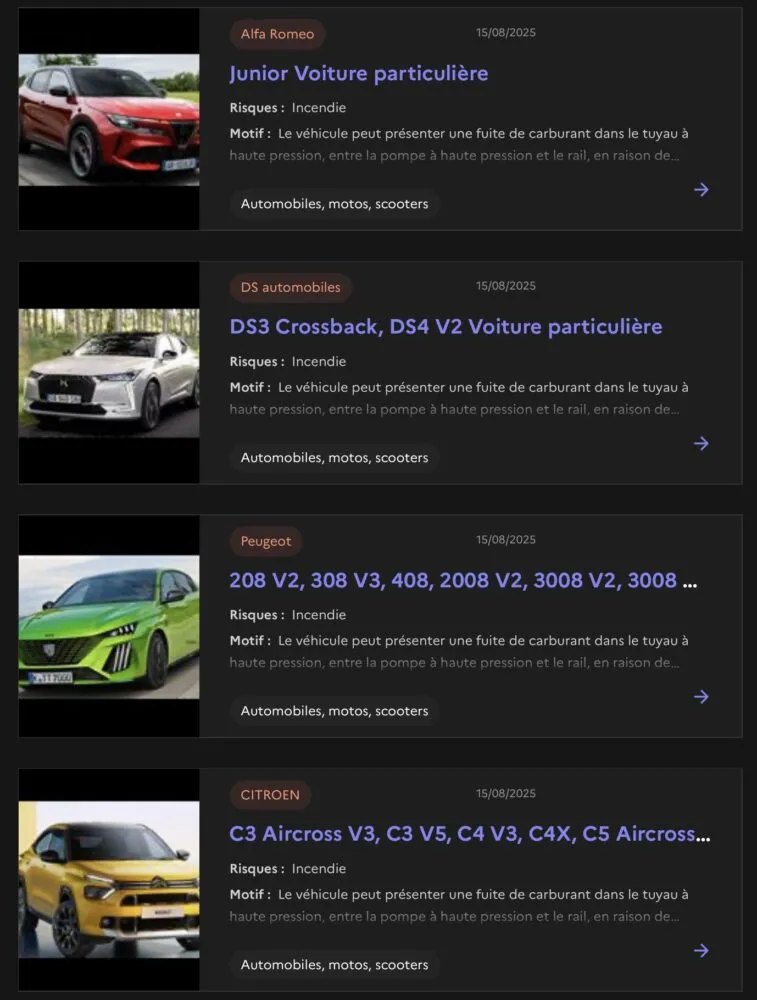Select the Peugeot brand chip
757x1000 pixels.
coord(266,541)
